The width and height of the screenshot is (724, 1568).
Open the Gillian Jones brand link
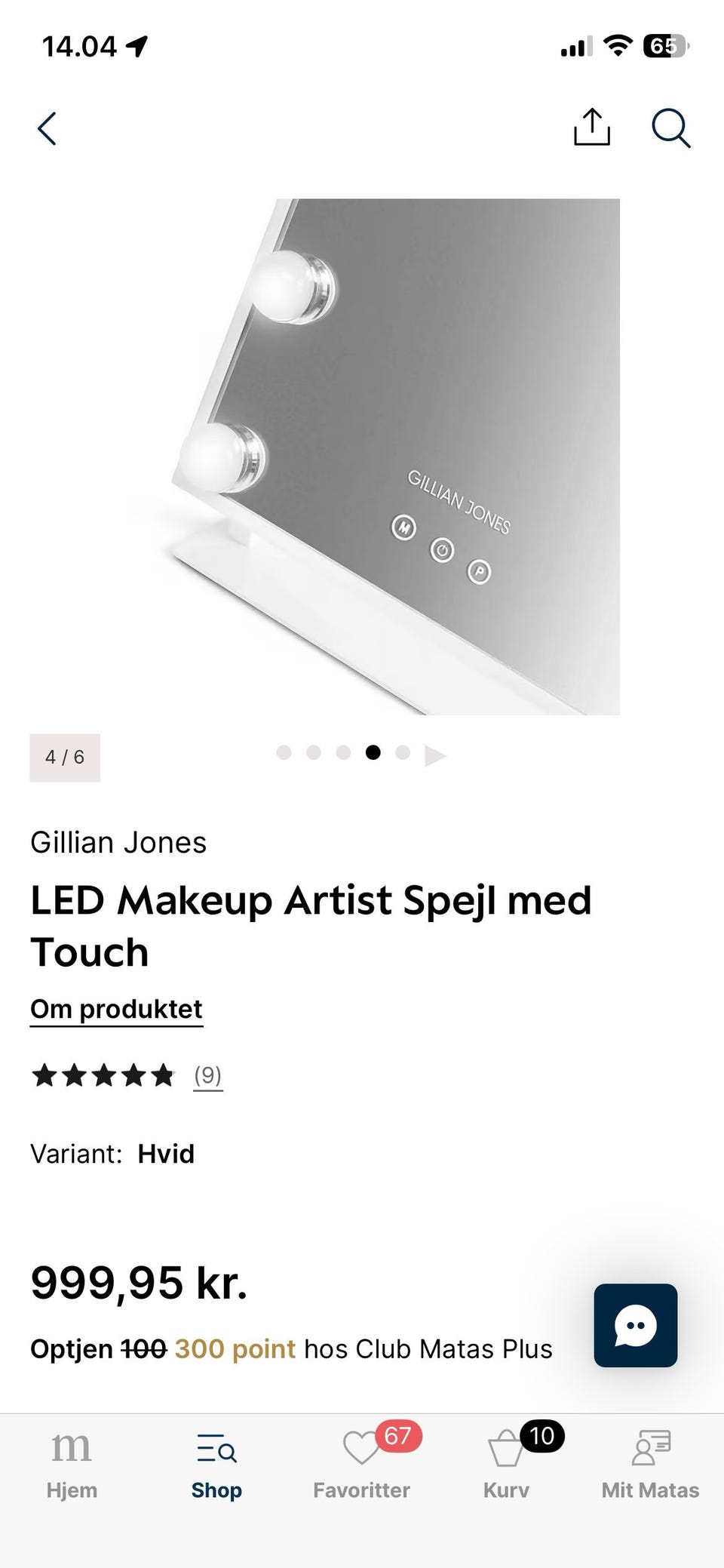point(118,842)
